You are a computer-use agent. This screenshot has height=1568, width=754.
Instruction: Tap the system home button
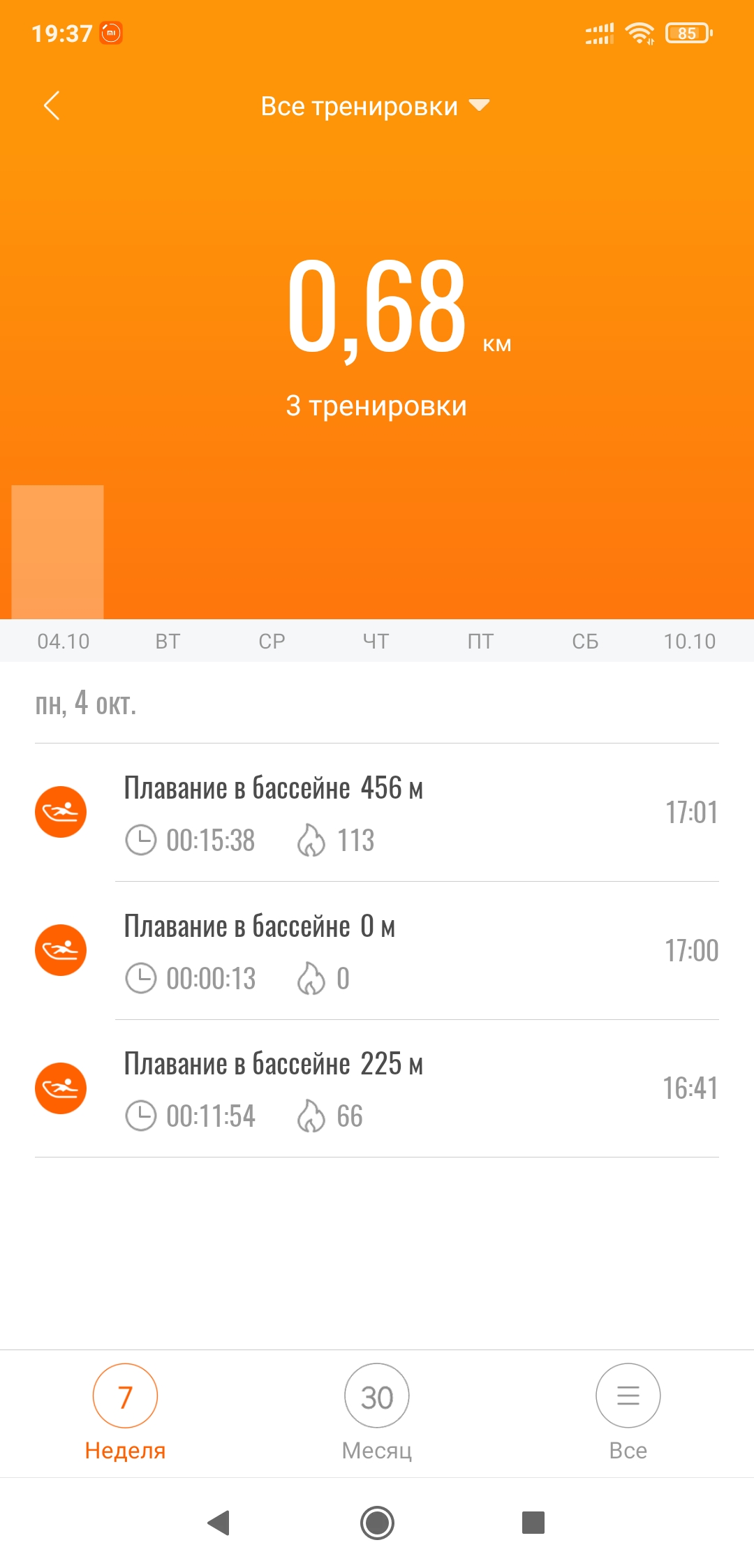pyautogui.click(x=377, y=1523)
